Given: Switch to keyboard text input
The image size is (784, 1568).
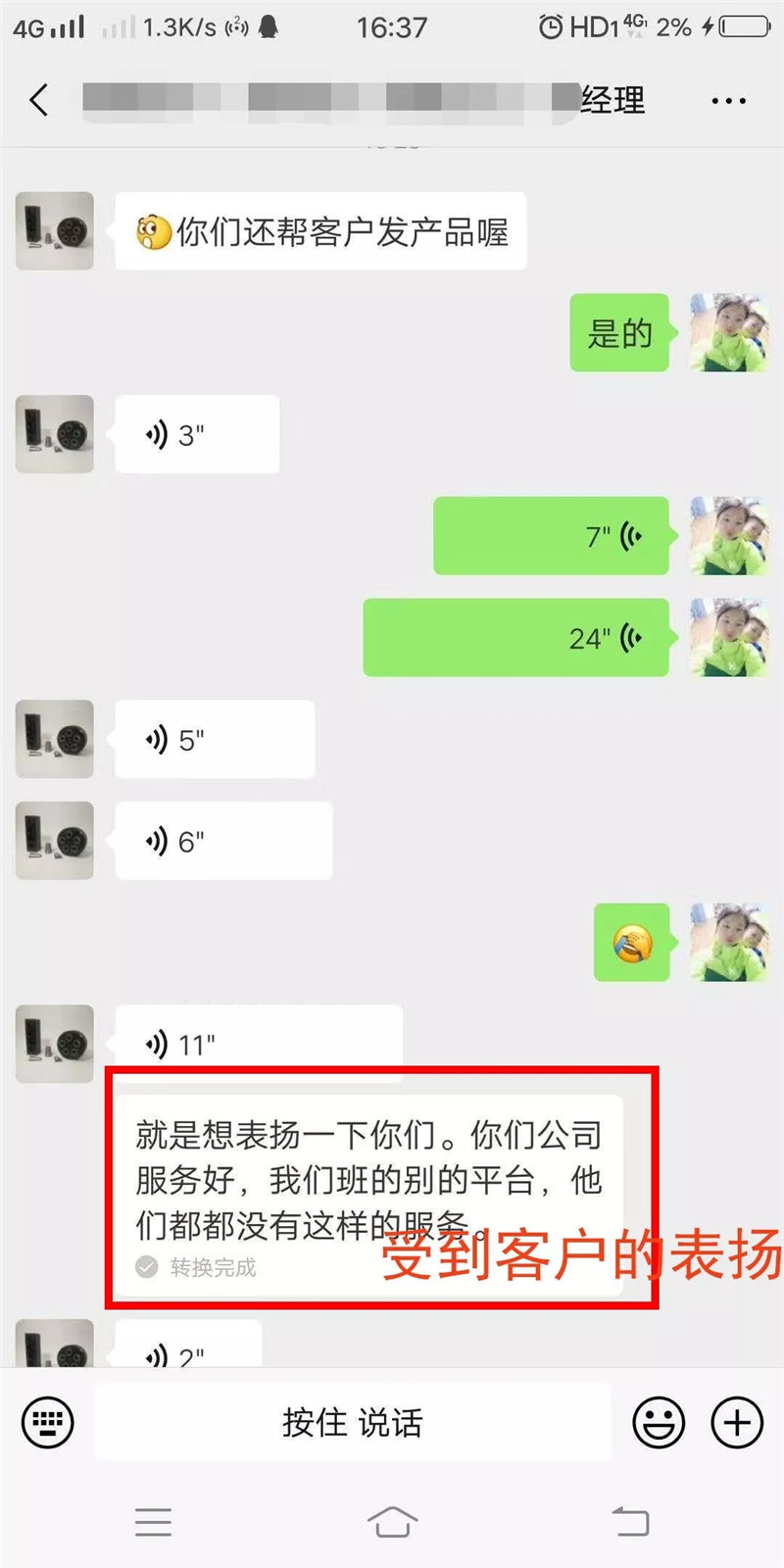Looking at the screenshot, I should tap(48, 1422).
